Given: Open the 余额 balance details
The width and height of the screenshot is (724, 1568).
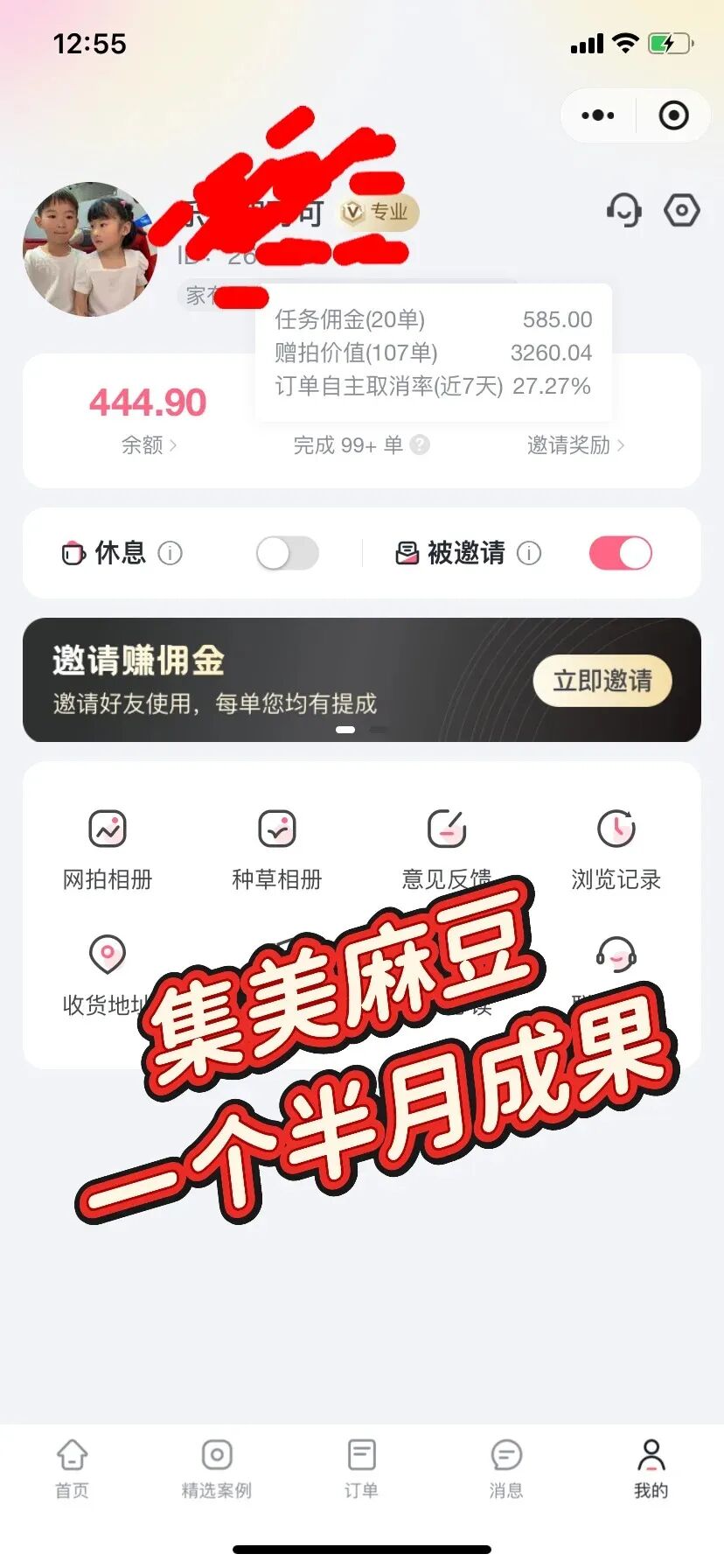Looking at the screenshot, I should pos(148,444).
